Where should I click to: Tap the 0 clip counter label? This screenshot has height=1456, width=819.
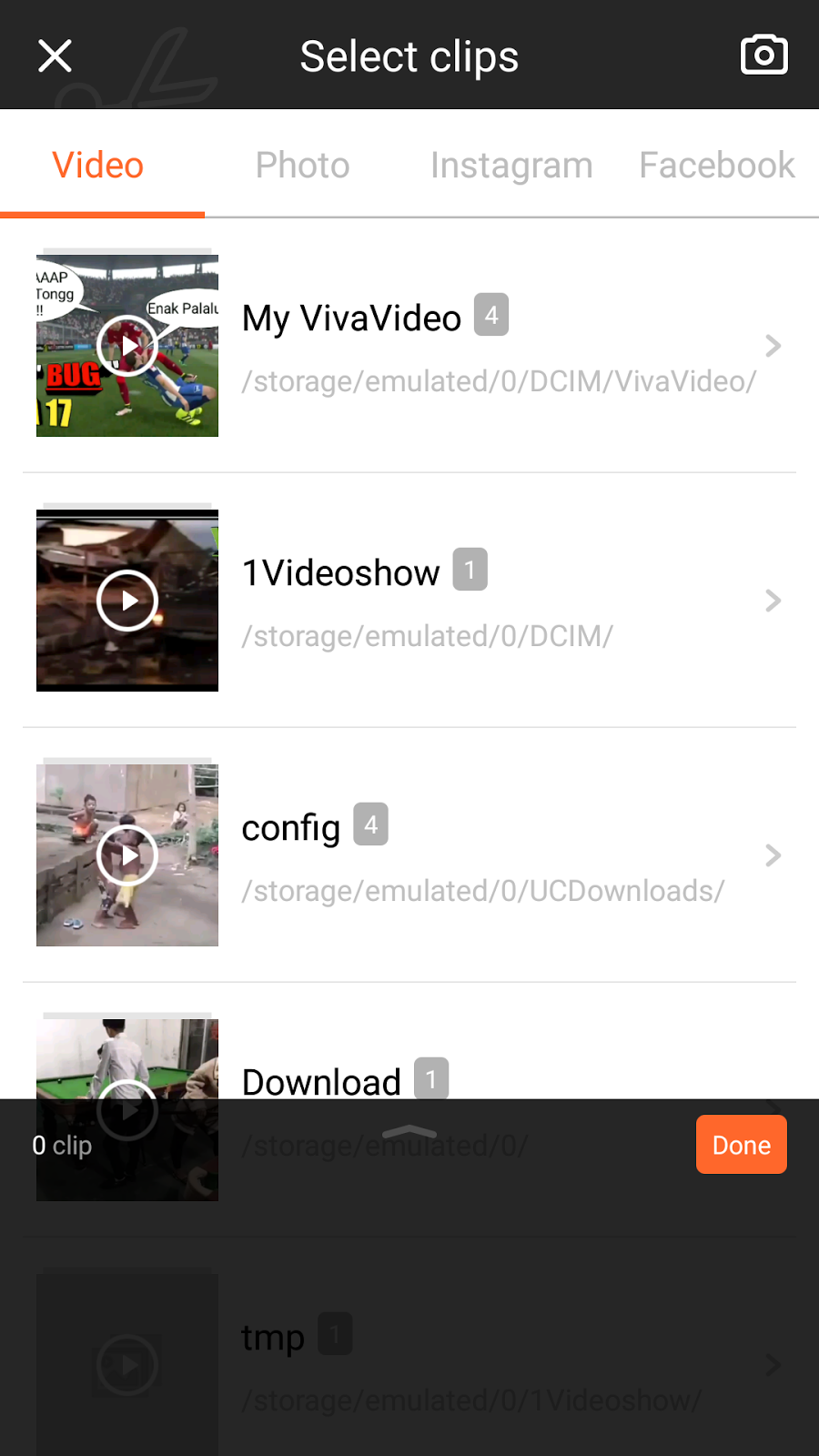pos(60,1145)
